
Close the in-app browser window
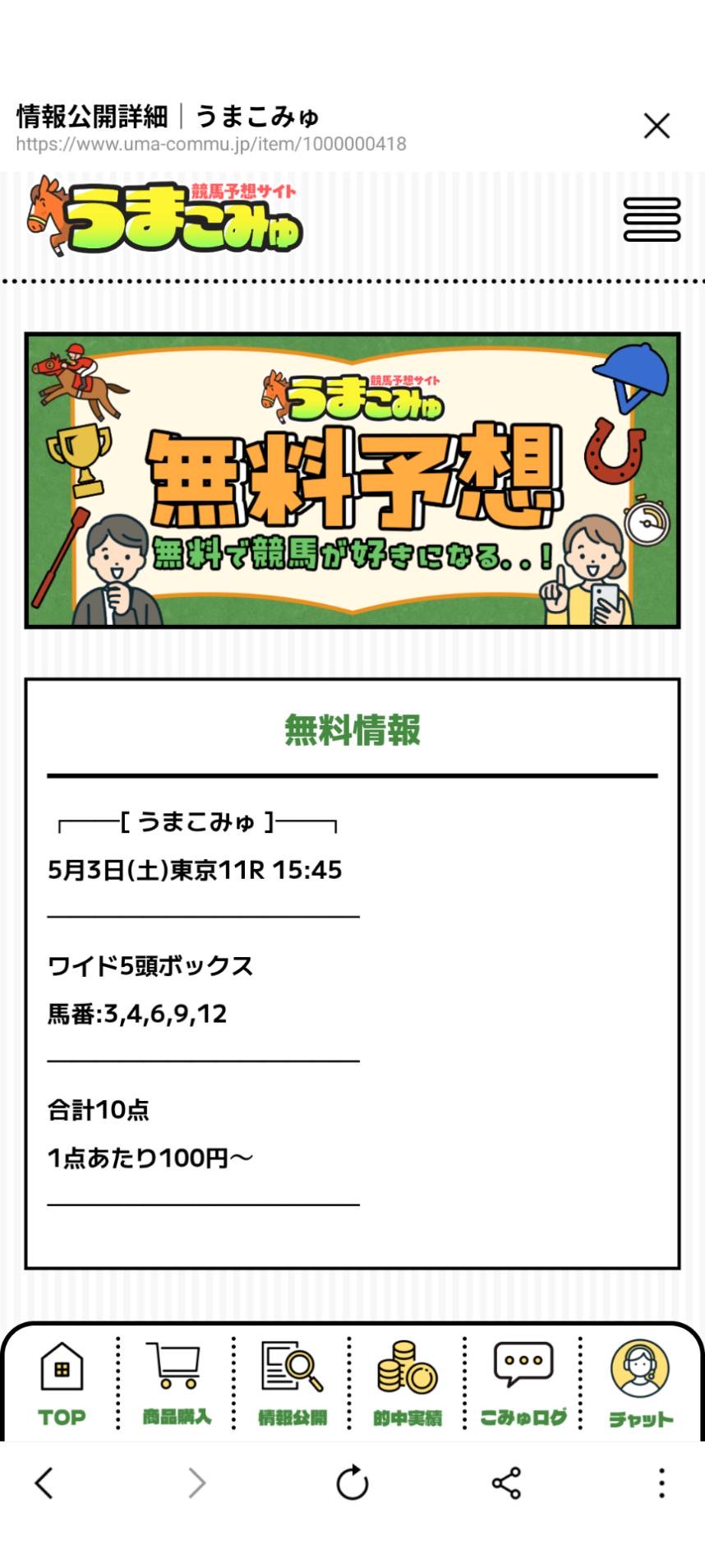[x=657, y=126]
